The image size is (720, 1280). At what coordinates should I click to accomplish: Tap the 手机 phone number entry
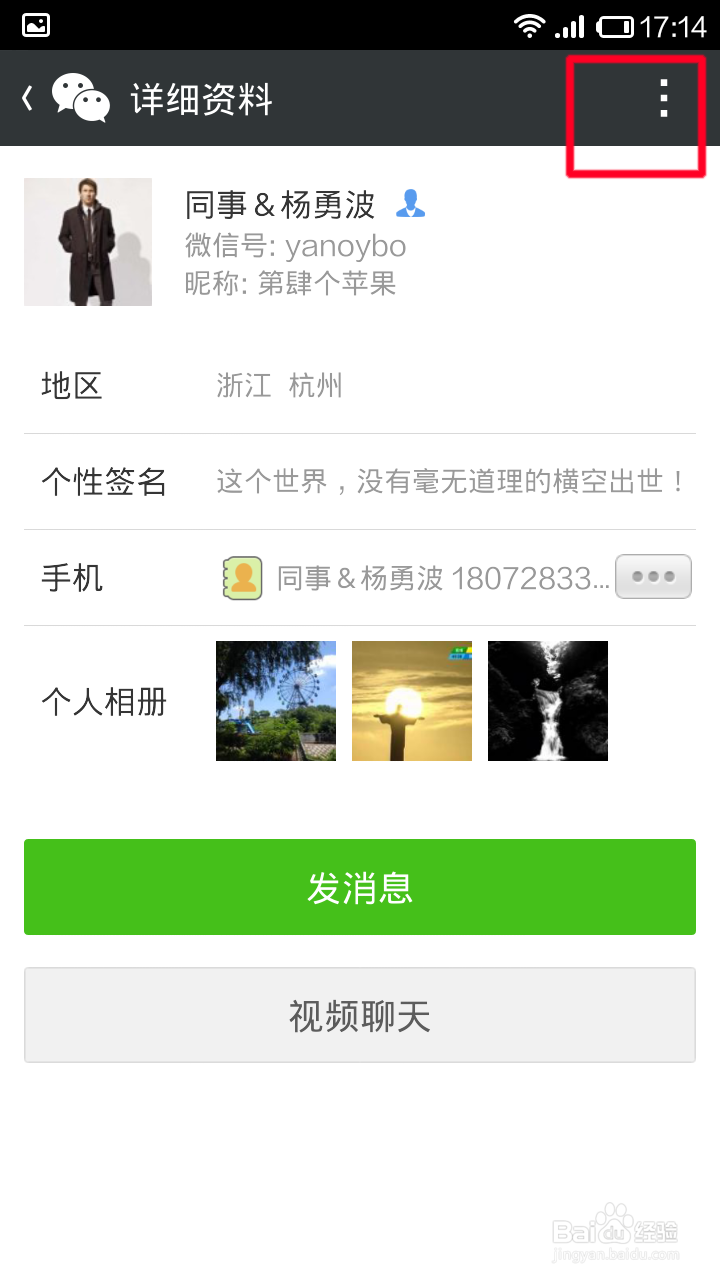click(x=420, y=577)
